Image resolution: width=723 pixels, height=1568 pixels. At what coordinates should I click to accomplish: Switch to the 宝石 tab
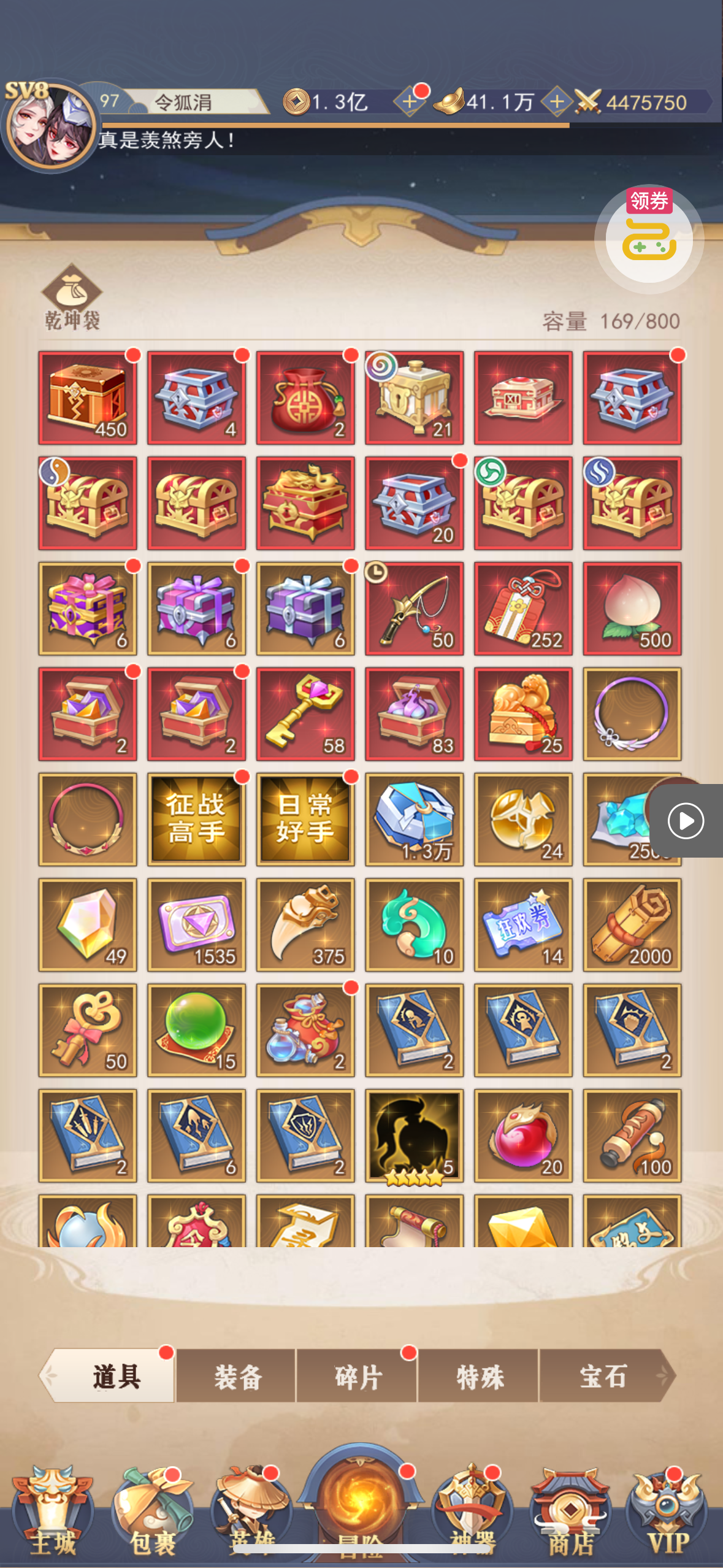[x=602, y=1377]
